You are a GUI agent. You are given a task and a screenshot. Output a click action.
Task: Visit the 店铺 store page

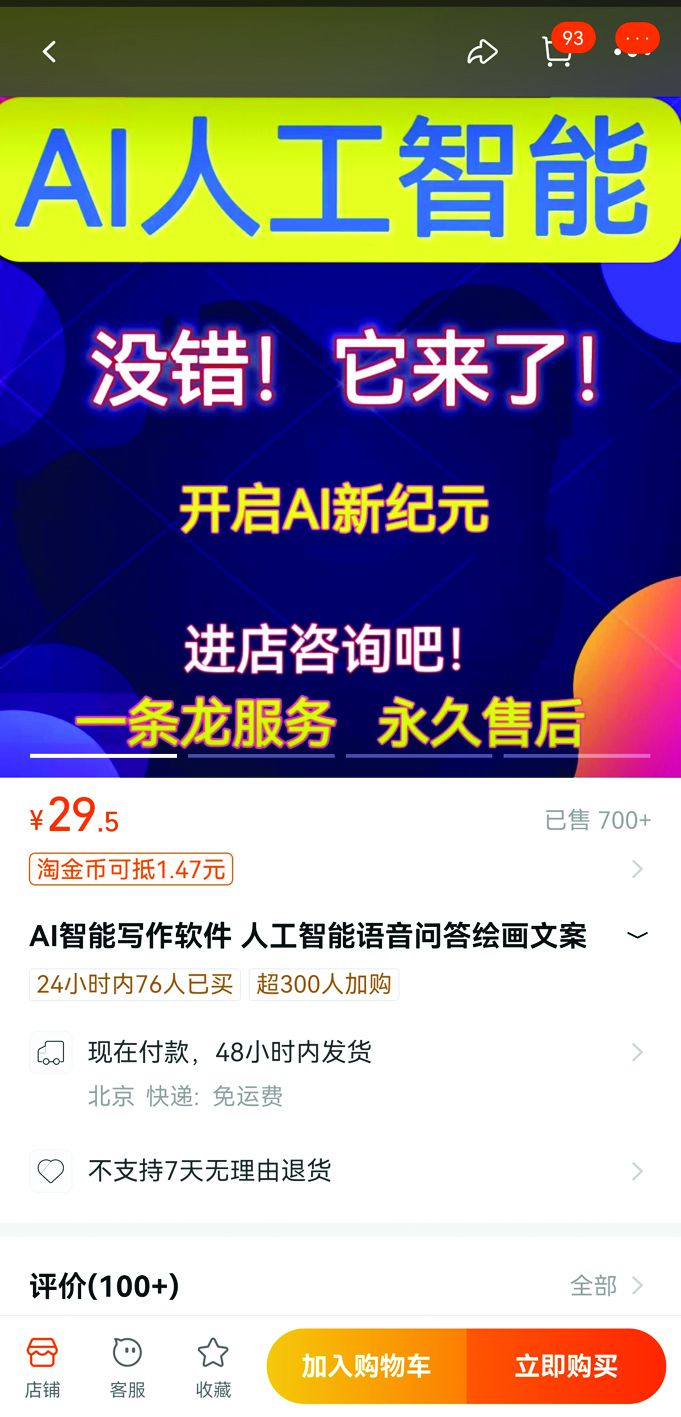[x=42, y=1366]
